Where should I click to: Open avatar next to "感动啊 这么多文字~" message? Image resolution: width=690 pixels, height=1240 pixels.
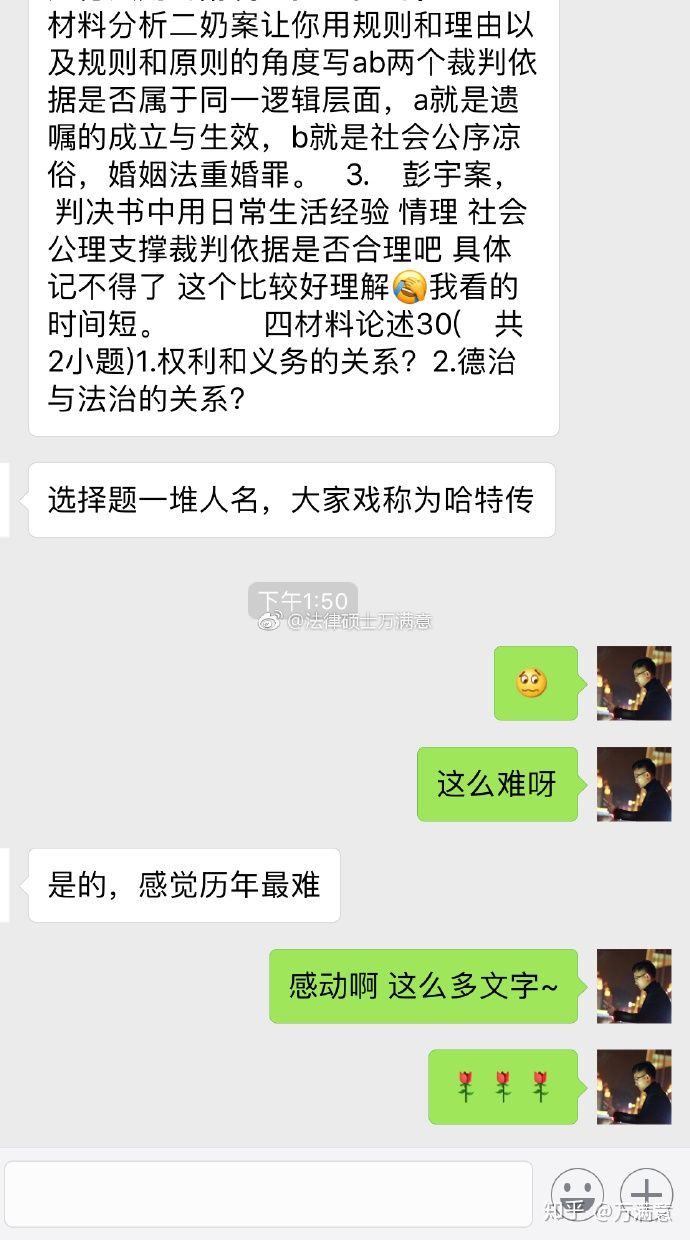click(x=634, y=986)
